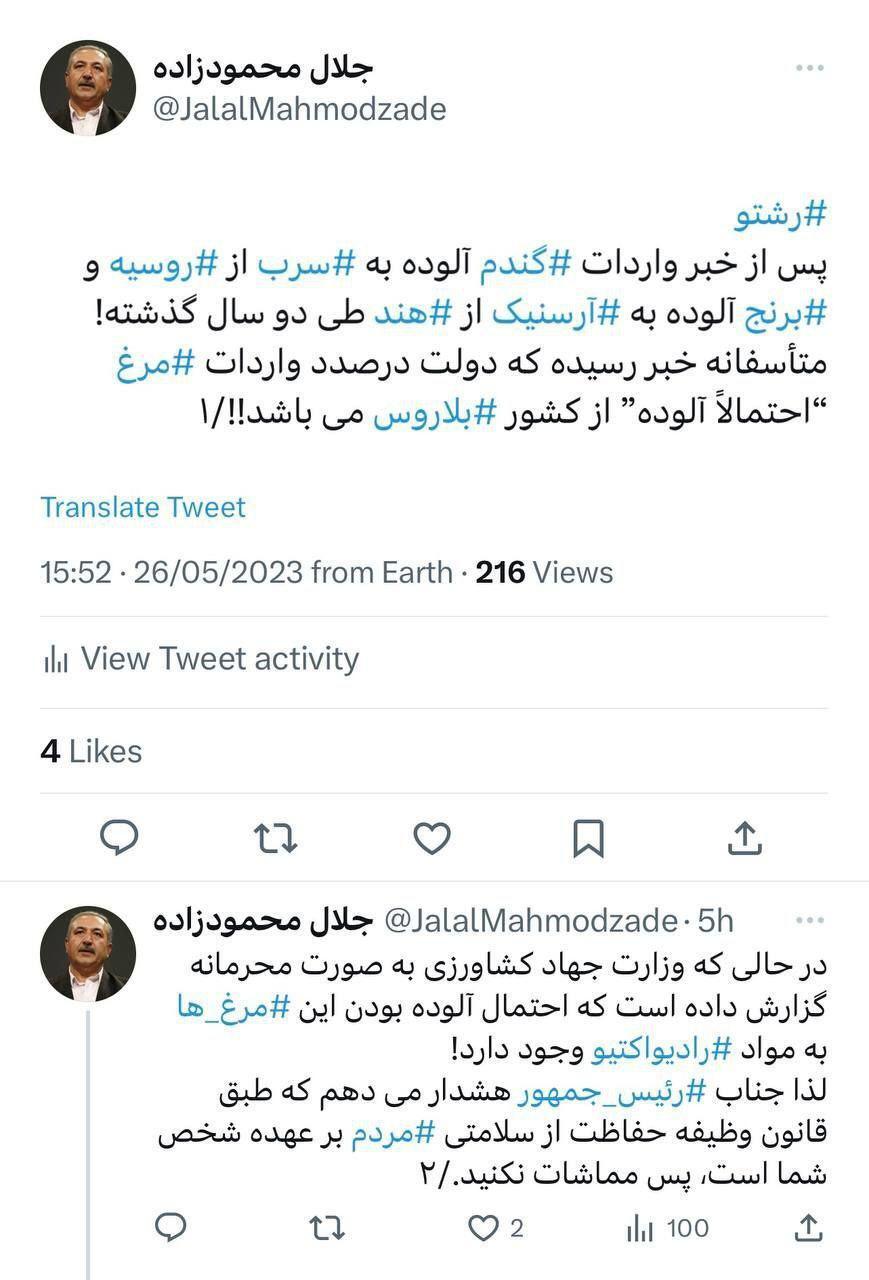The image size is (869, 1280).
Task: Bookmark the main tweet
Action: tap(588, 838)
